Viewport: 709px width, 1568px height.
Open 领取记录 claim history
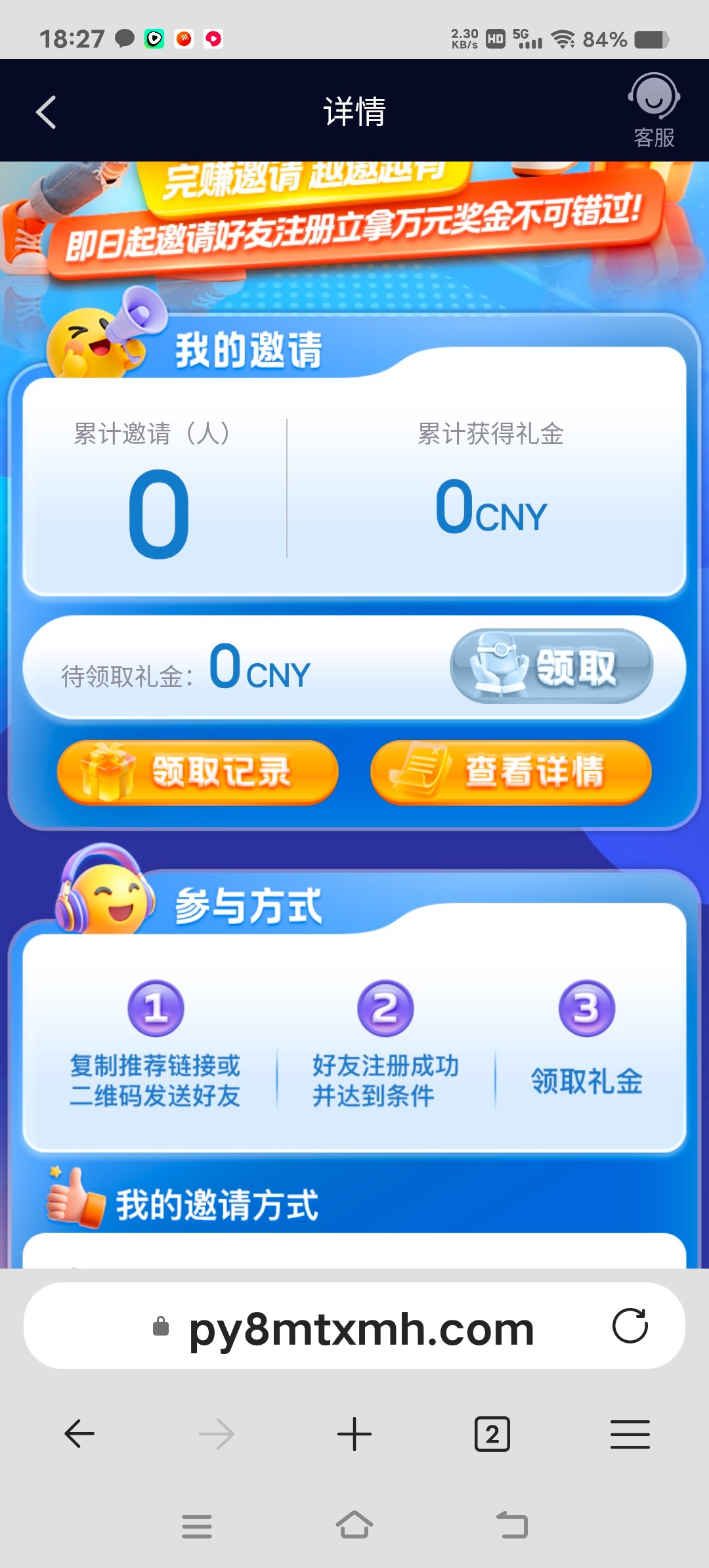pos(198,772)
